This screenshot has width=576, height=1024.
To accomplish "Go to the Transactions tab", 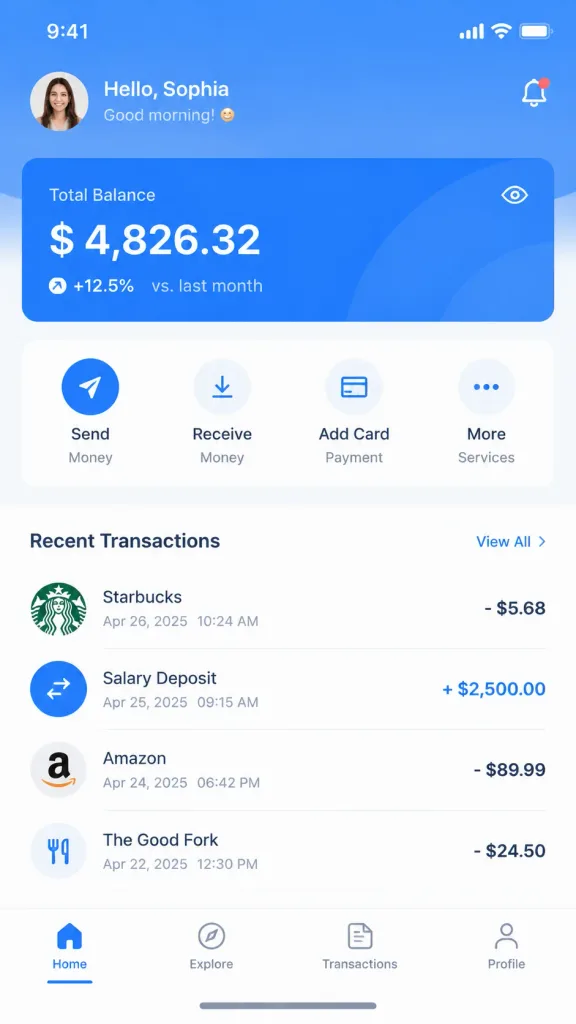I will (x=360, y=947).
